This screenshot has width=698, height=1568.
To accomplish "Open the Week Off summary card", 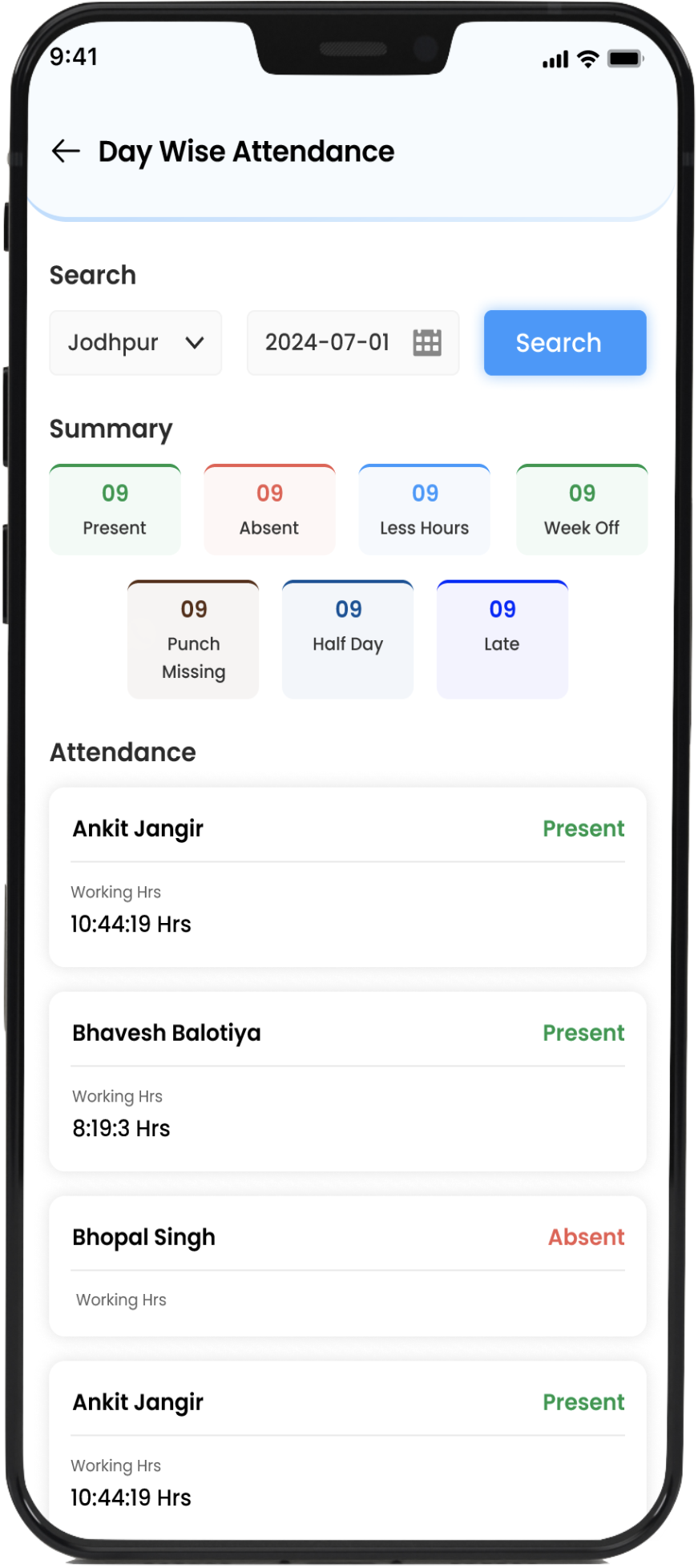I will (x=582, y=510).
